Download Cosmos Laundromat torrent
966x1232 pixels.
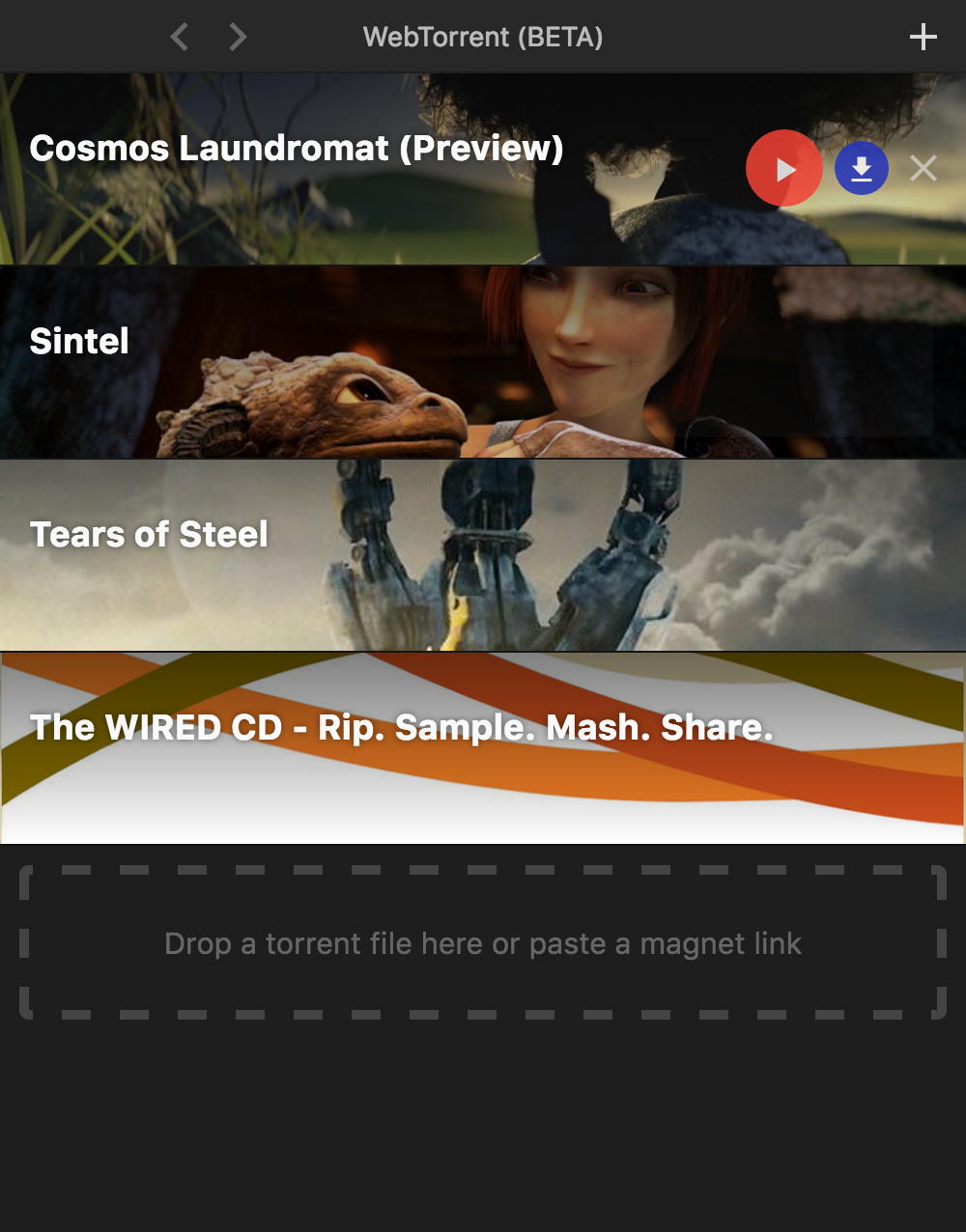[x=861, y=169]
